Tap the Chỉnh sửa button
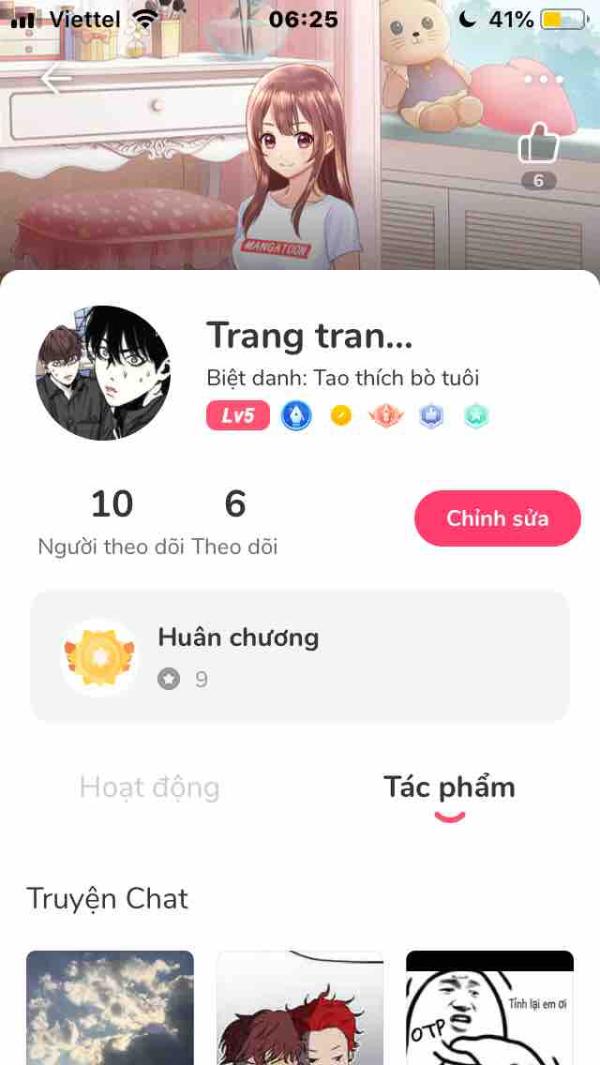 (497, 519)
